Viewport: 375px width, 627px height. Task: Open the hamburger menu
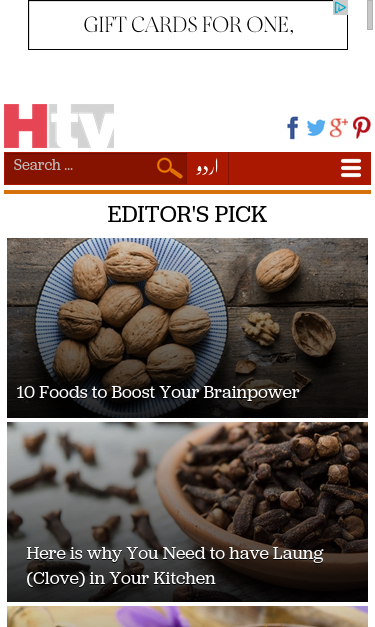351,168
